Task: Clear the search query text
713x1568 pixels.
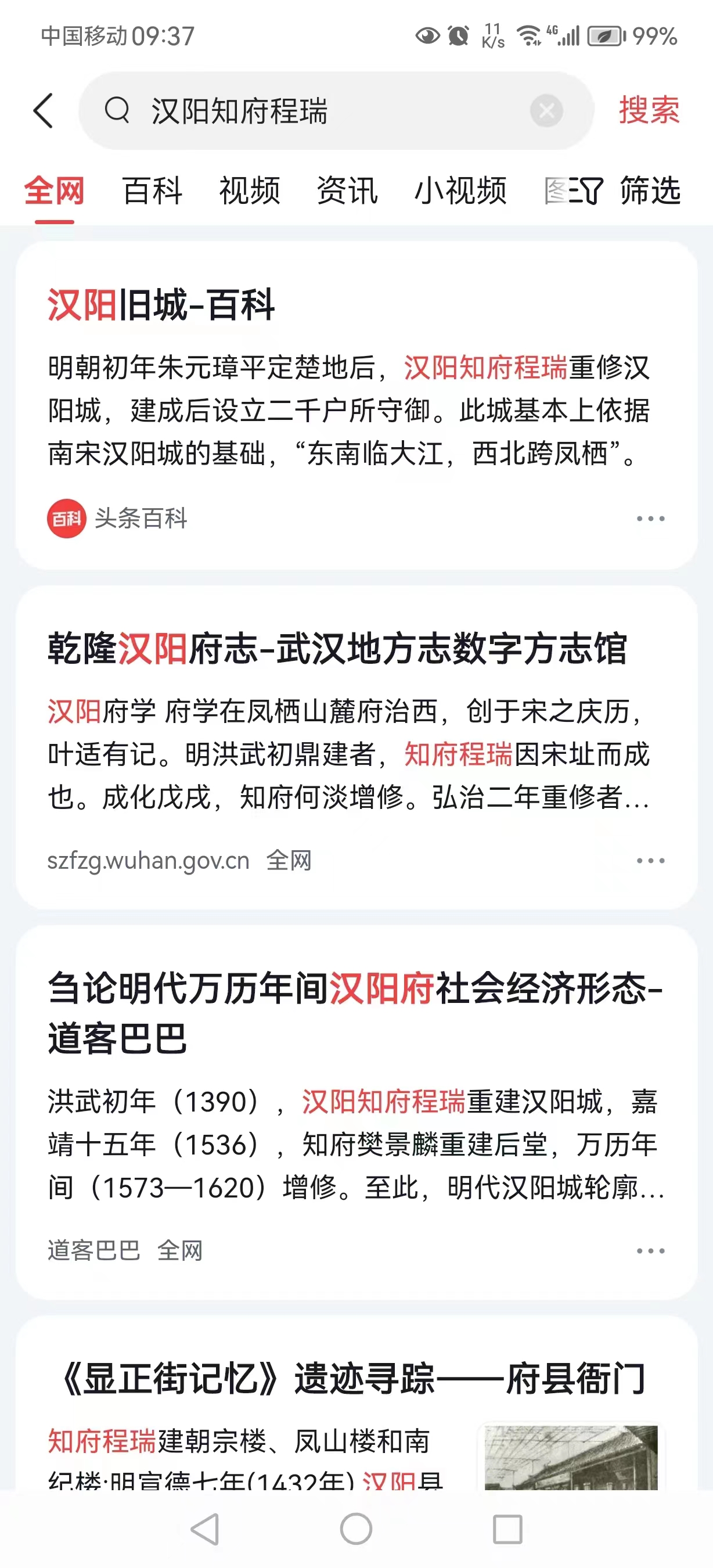Action: (x=546, y=111)
